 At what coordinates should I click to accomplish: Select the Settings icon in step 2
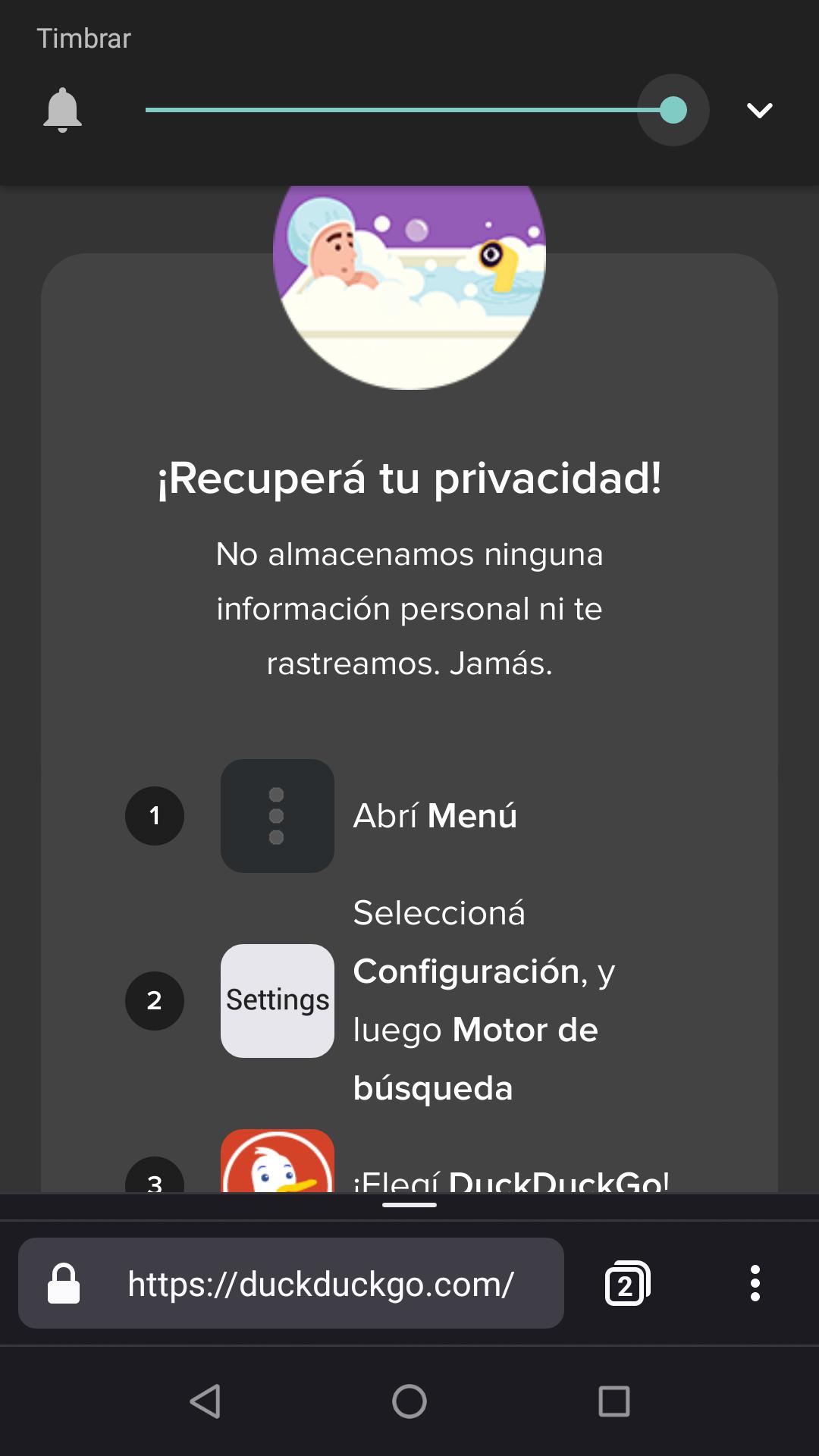coord(277,1001)
